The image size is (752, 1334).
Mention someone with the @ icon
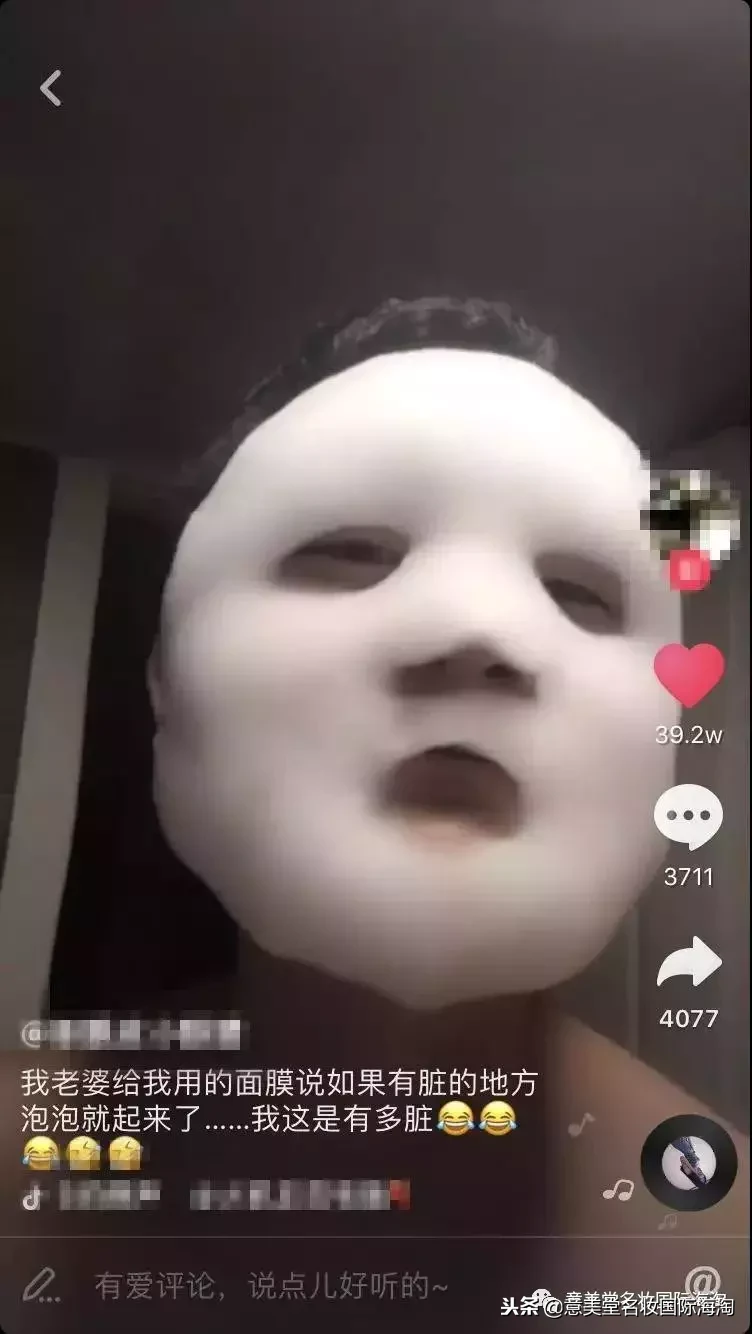coord(703,1283)
